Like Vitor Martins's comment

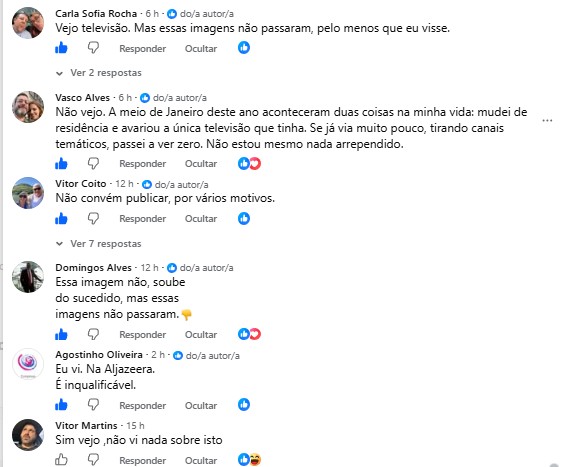pyautogui.click(x=61, y=459)
